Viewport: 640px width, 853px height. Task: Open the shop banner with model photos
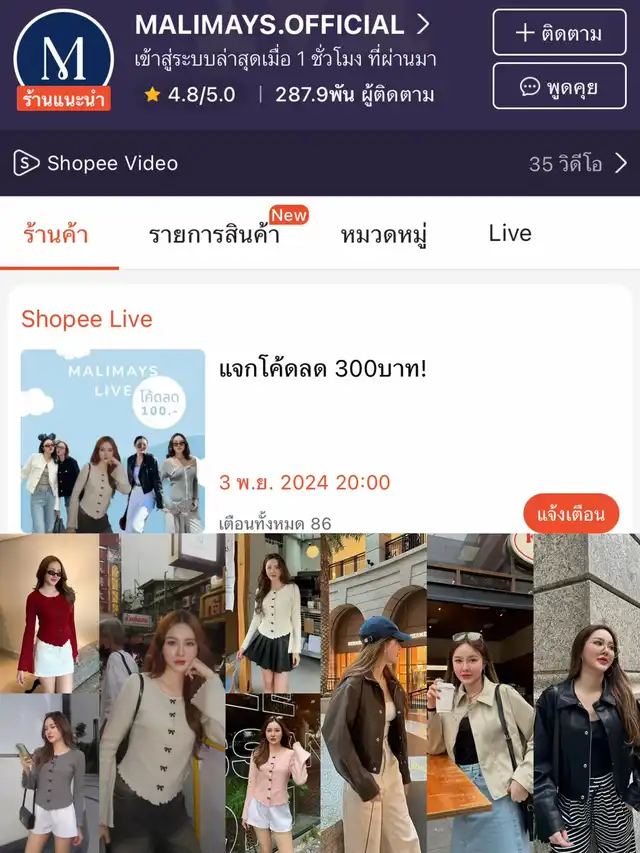tap(320, 692)
